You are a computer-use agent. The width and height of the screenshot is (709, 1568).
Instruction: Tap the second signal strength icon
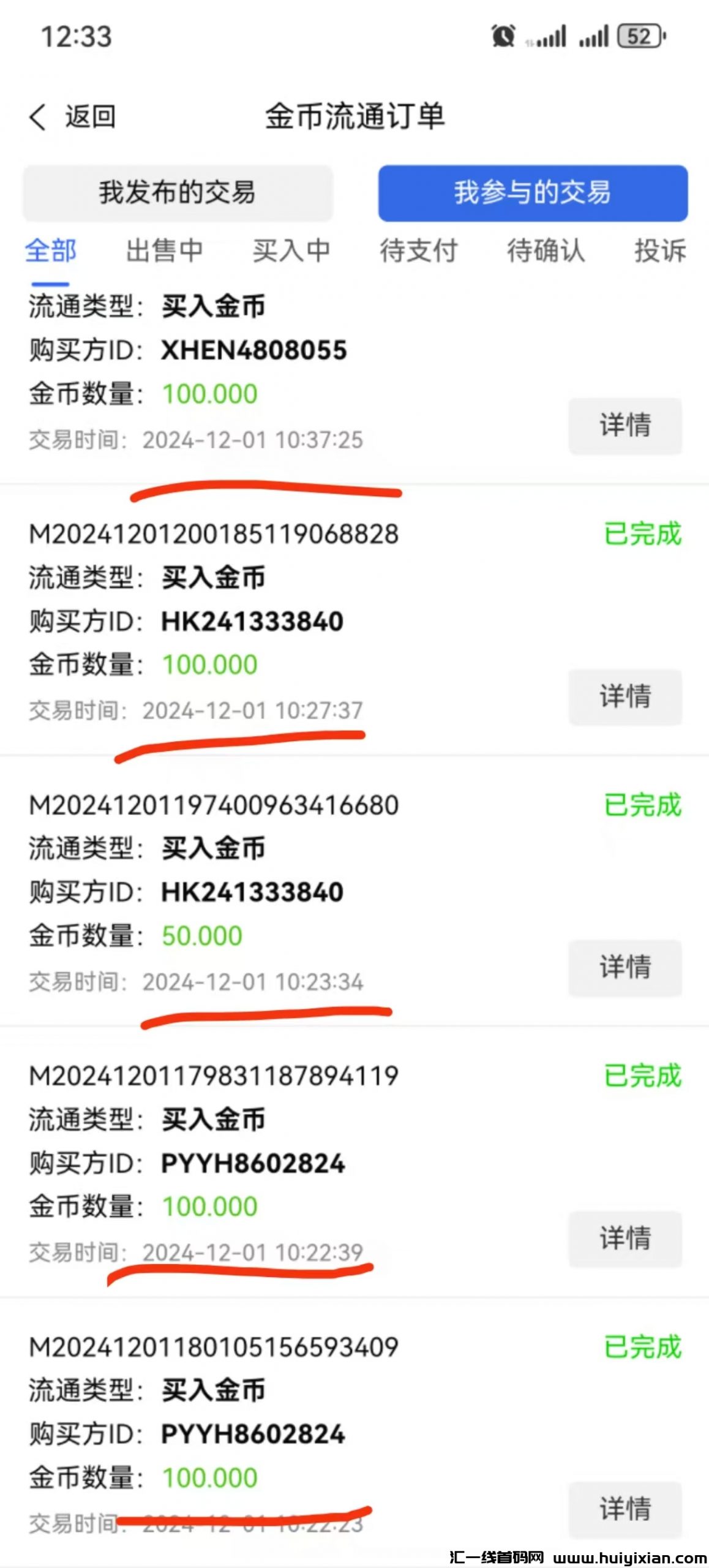pyautogui.click(x=593, y=37)
